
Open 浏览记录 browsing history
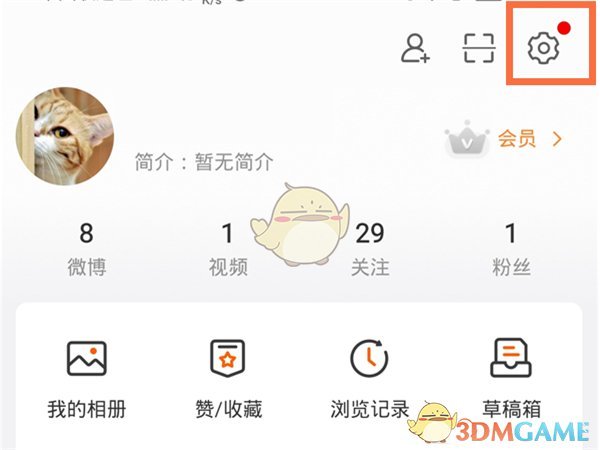point(370,378)
